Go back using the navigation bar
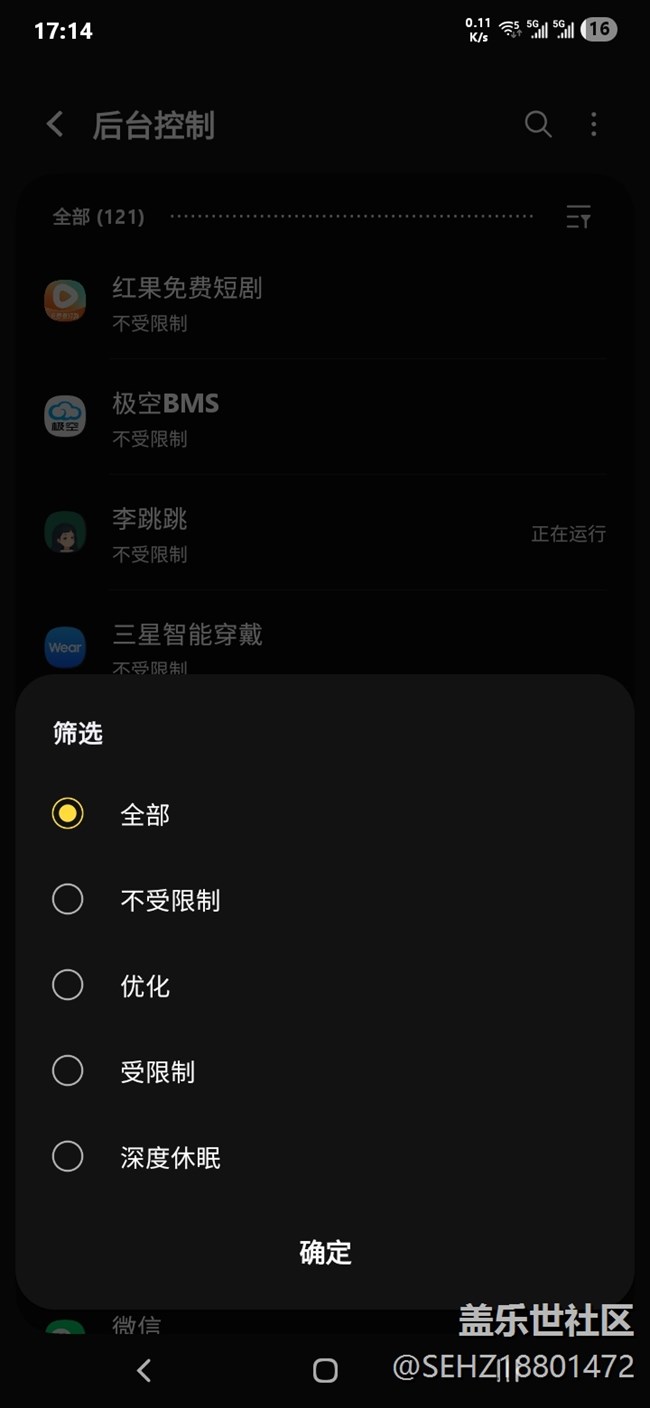This screenshot has height=1408, width=650. 144,1370
